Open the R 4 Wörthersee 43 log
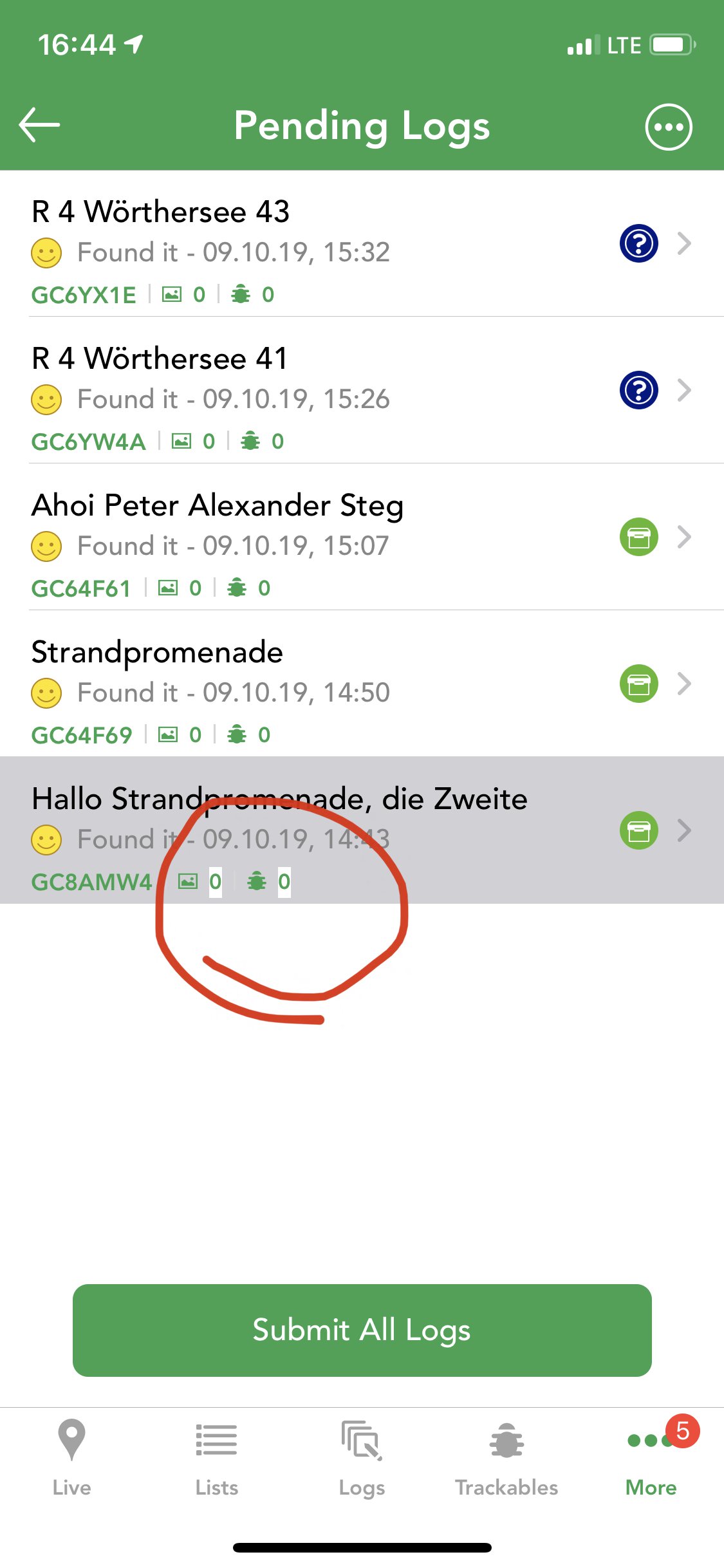The height and width of the screenshot is (1568, 724). click(362, 244)
